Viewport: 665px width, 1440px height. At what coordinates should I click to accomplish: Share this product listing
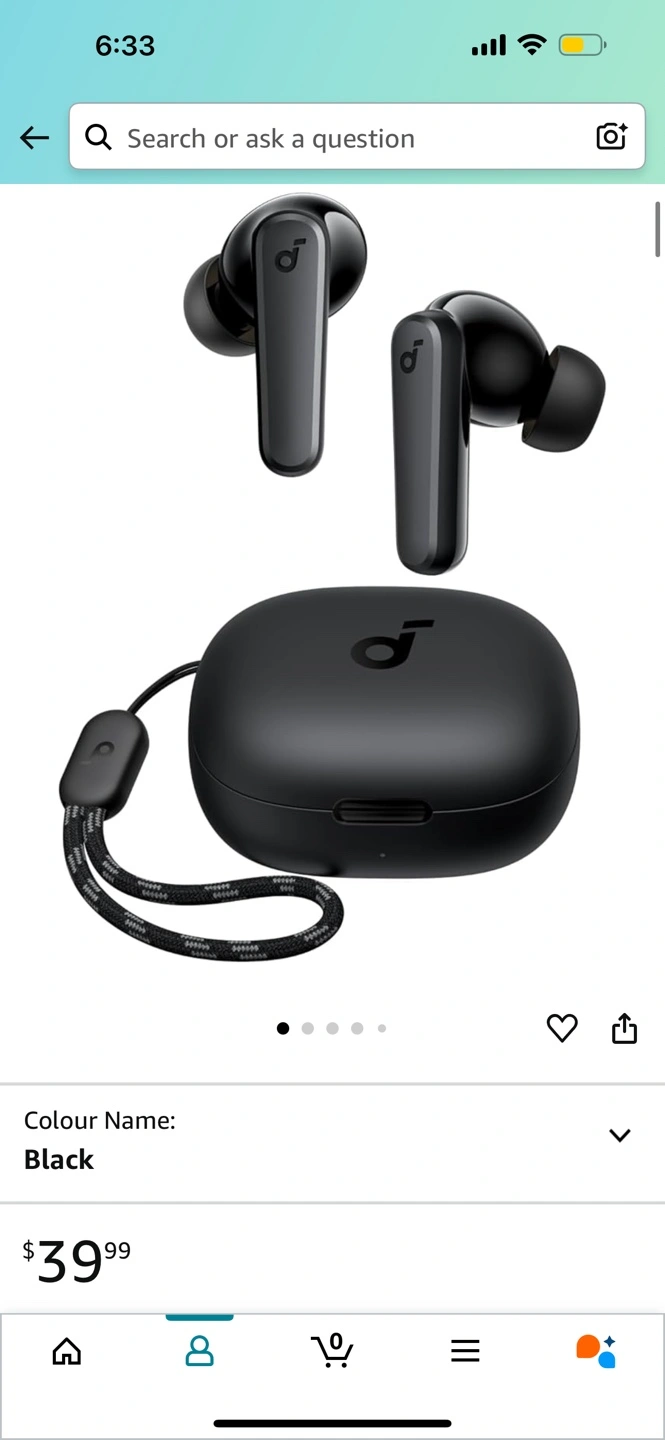pos(624,1028)
